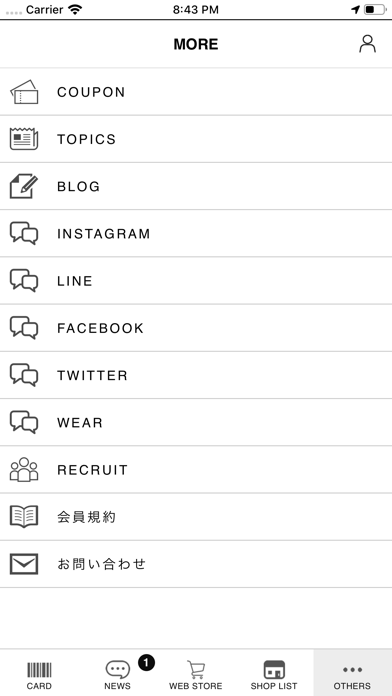Open 会員規約 terms row
This screenshot has height=696, width=392.
tap(196, 517)
